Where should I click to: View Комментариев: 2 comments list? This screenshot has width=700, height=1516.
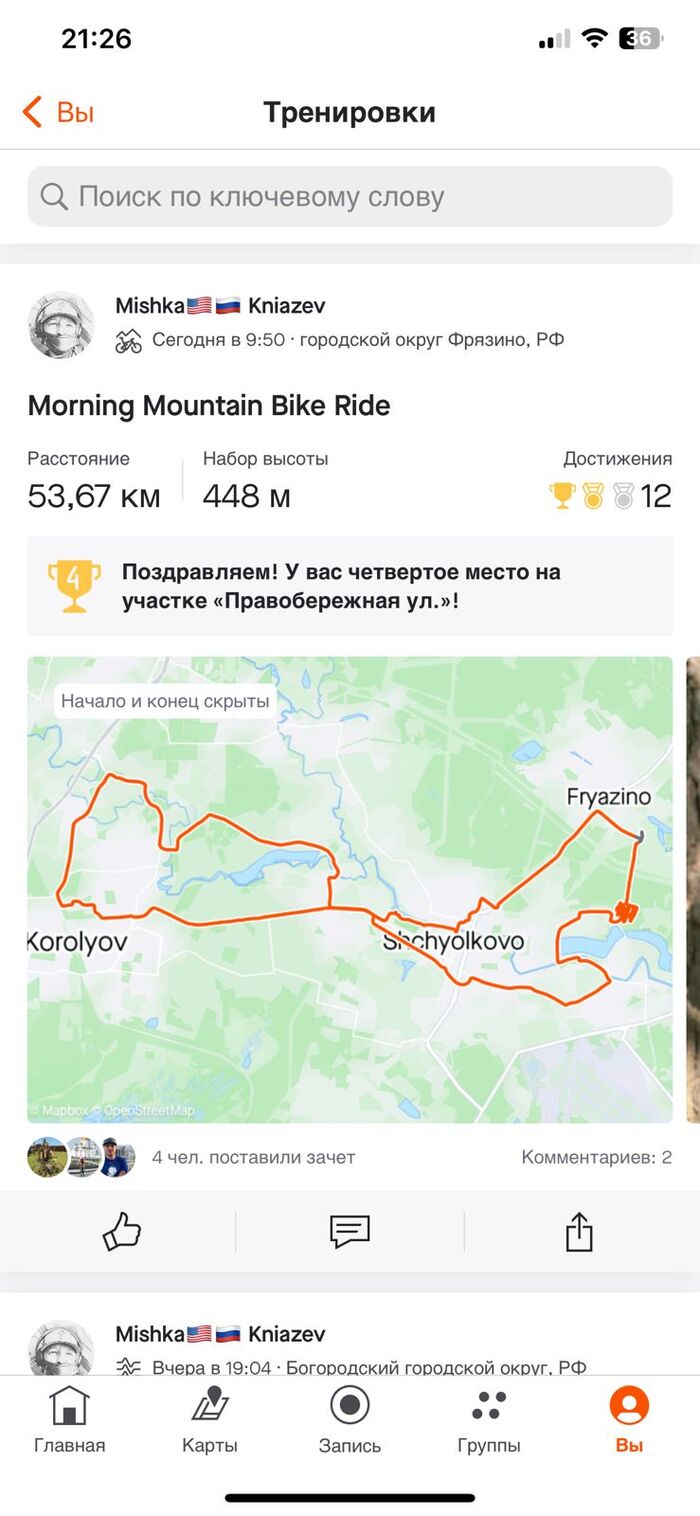pos(596,1157)
